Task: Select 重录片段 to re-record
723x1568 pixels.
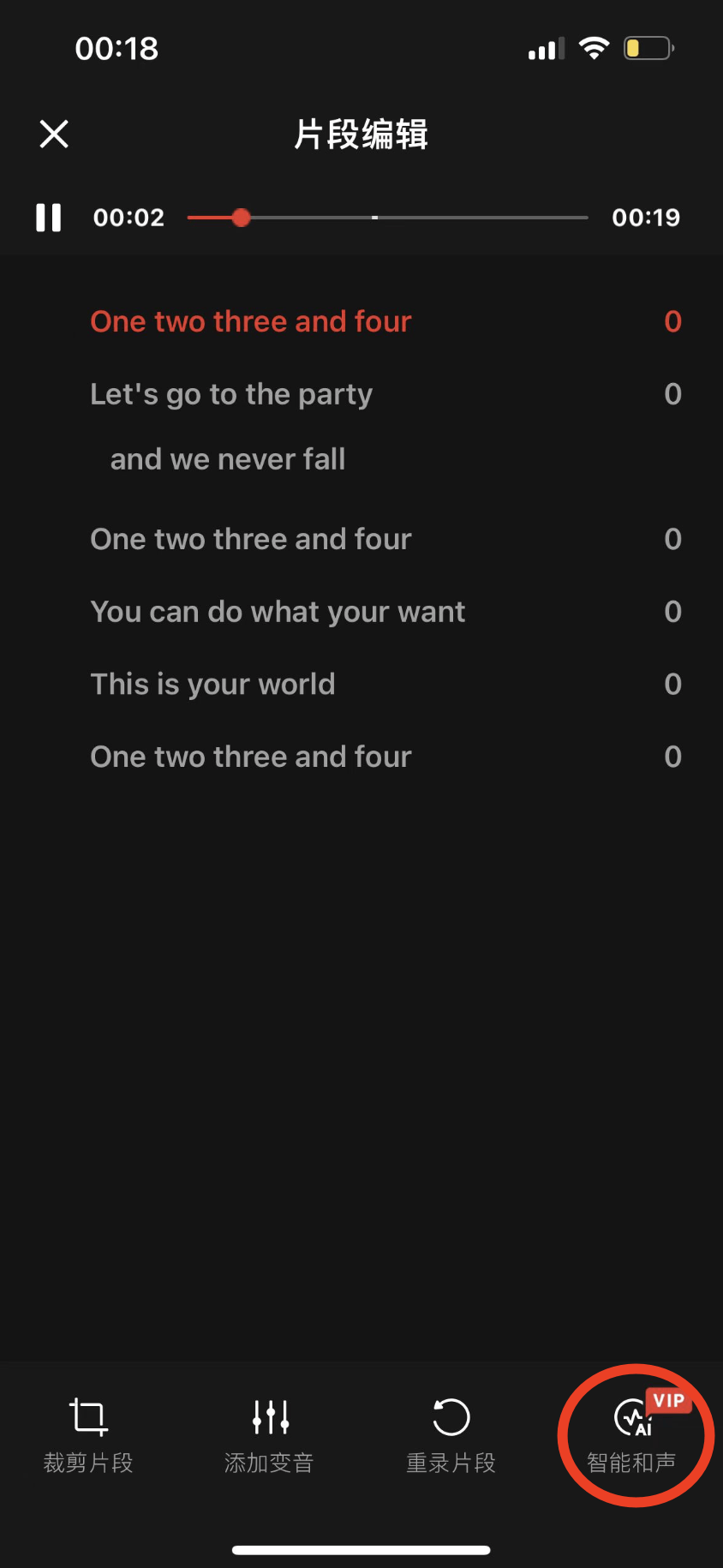Action: (451, 1434)
